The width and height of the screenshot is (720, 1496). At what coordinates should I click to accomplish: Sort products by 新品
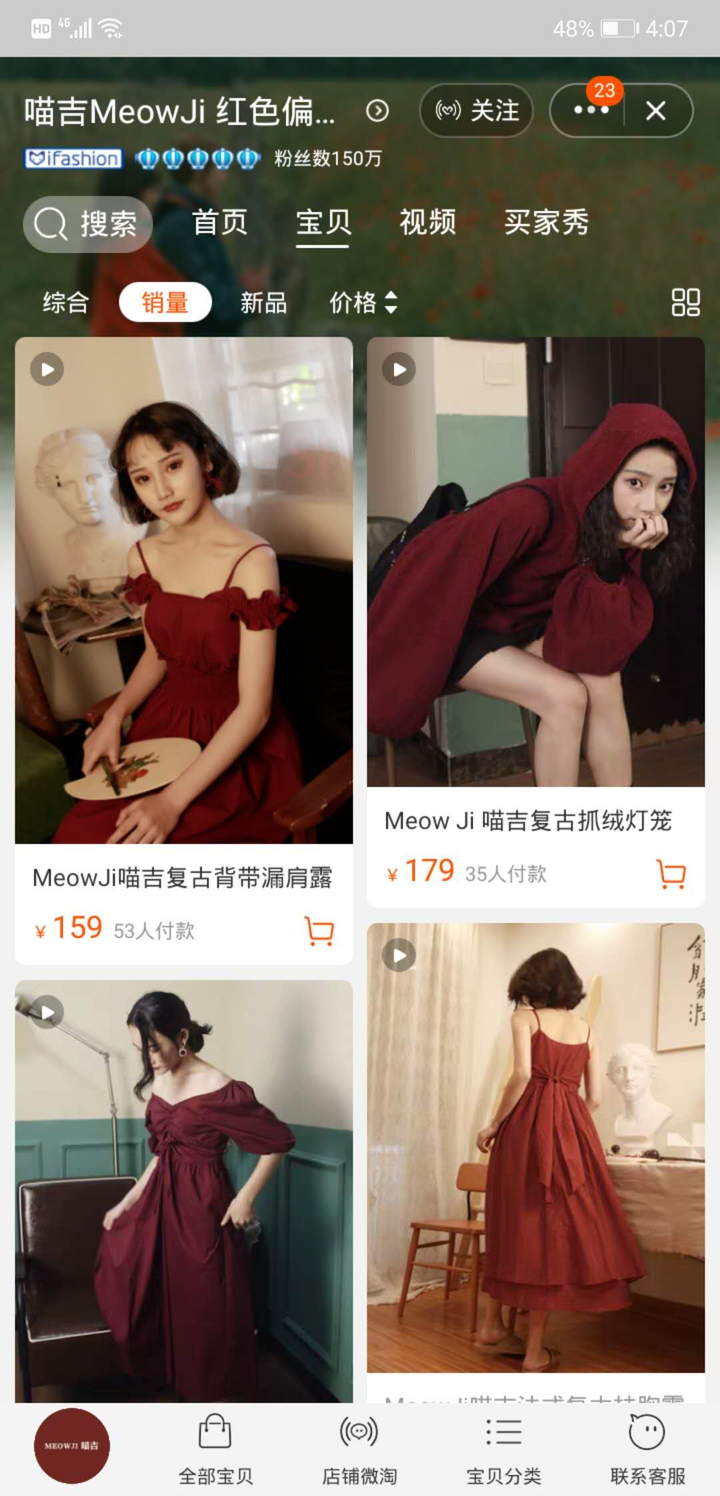coord(263,302)
